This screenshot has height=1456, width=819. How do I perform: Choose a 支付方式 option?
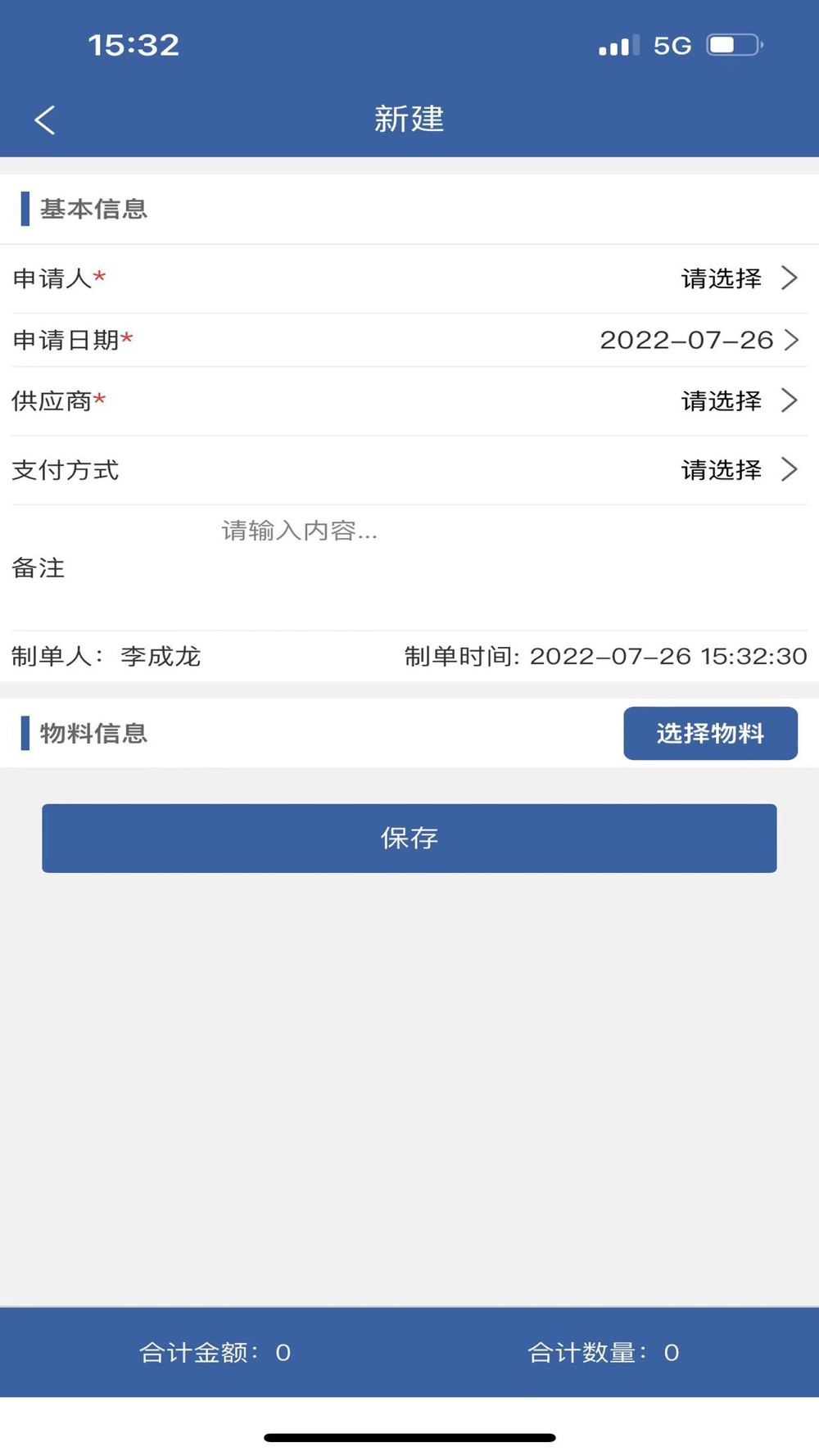click(x=737, y=469)
